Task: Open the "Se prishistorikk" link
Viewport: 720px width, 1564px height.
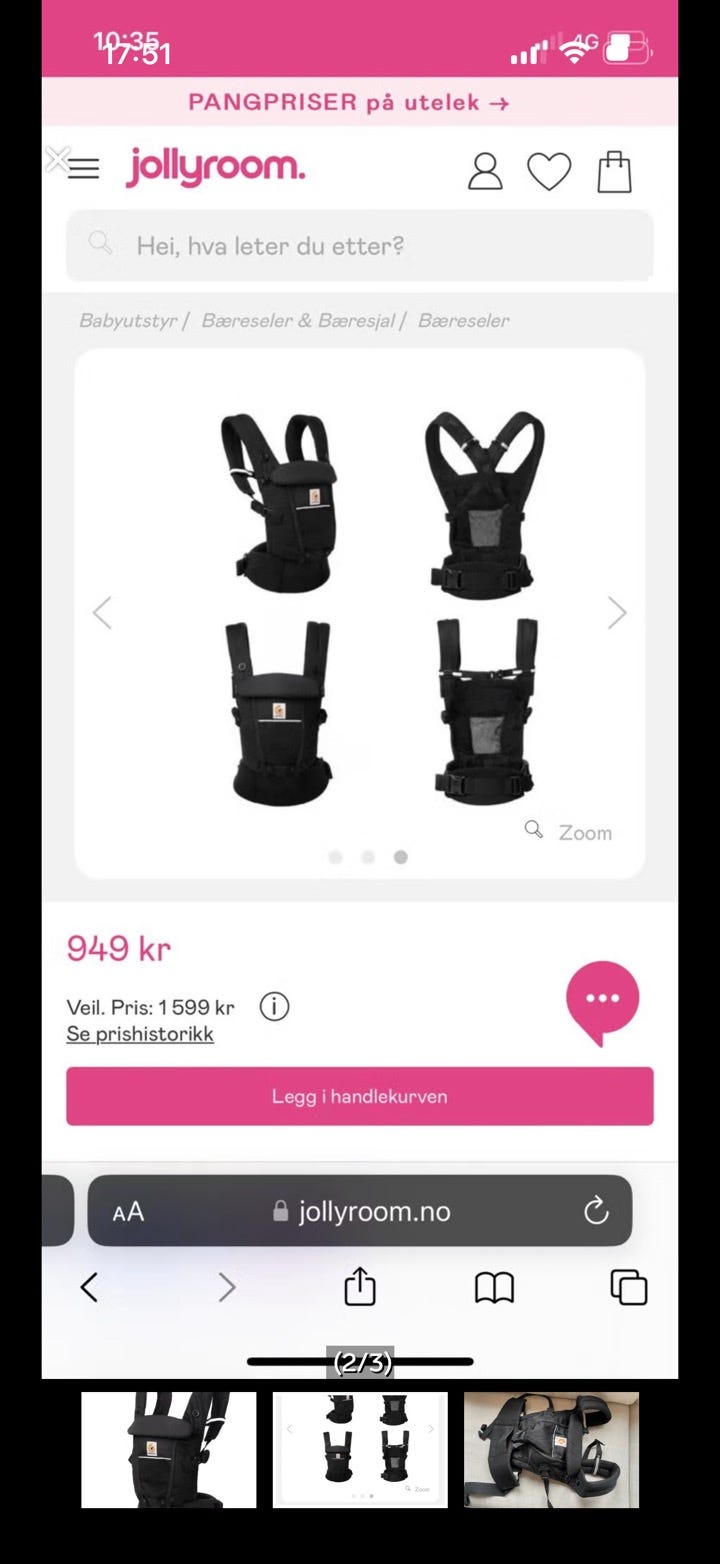Action: pyautogui.click(x=140, y=1034)
